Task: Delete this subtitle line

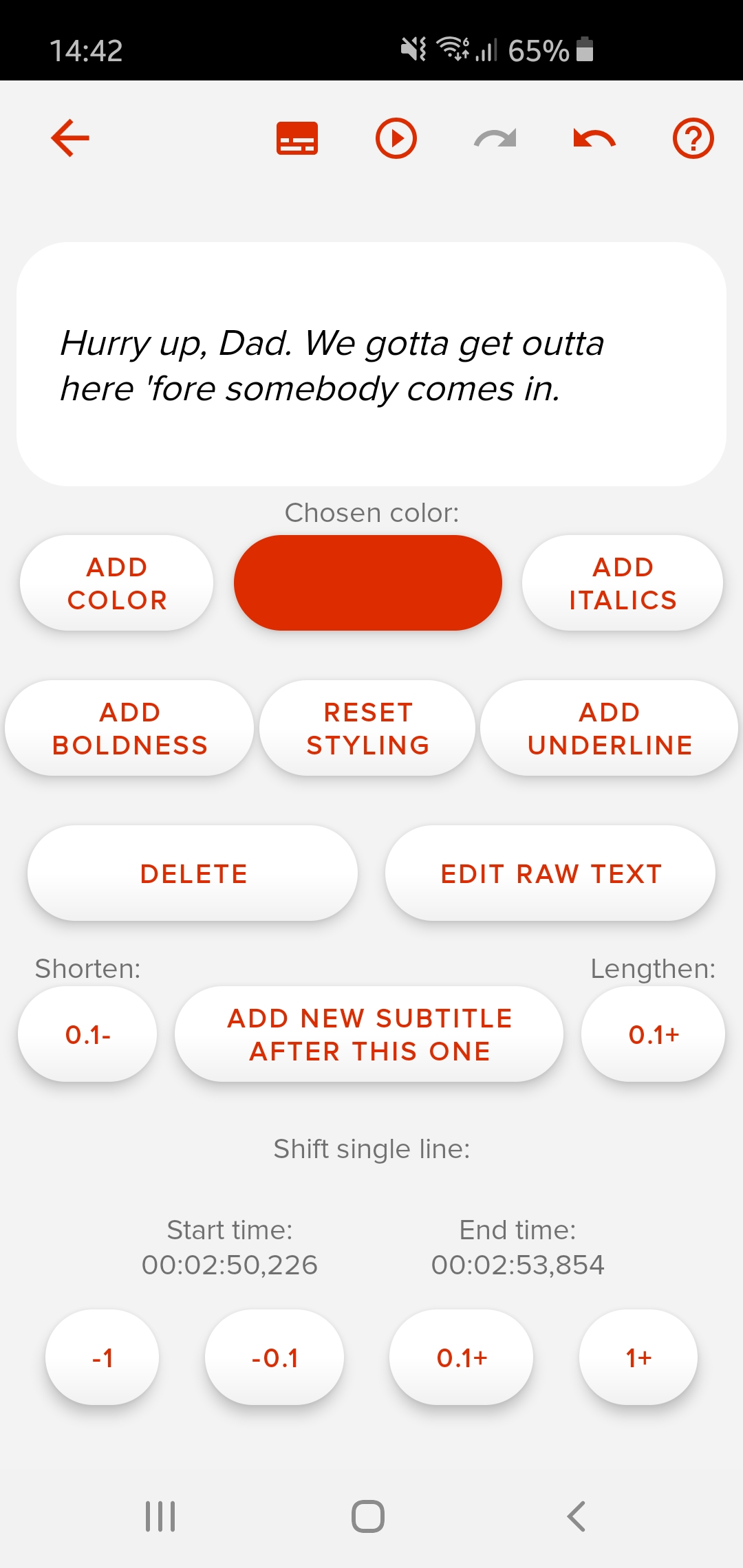Action: [193, 873]
